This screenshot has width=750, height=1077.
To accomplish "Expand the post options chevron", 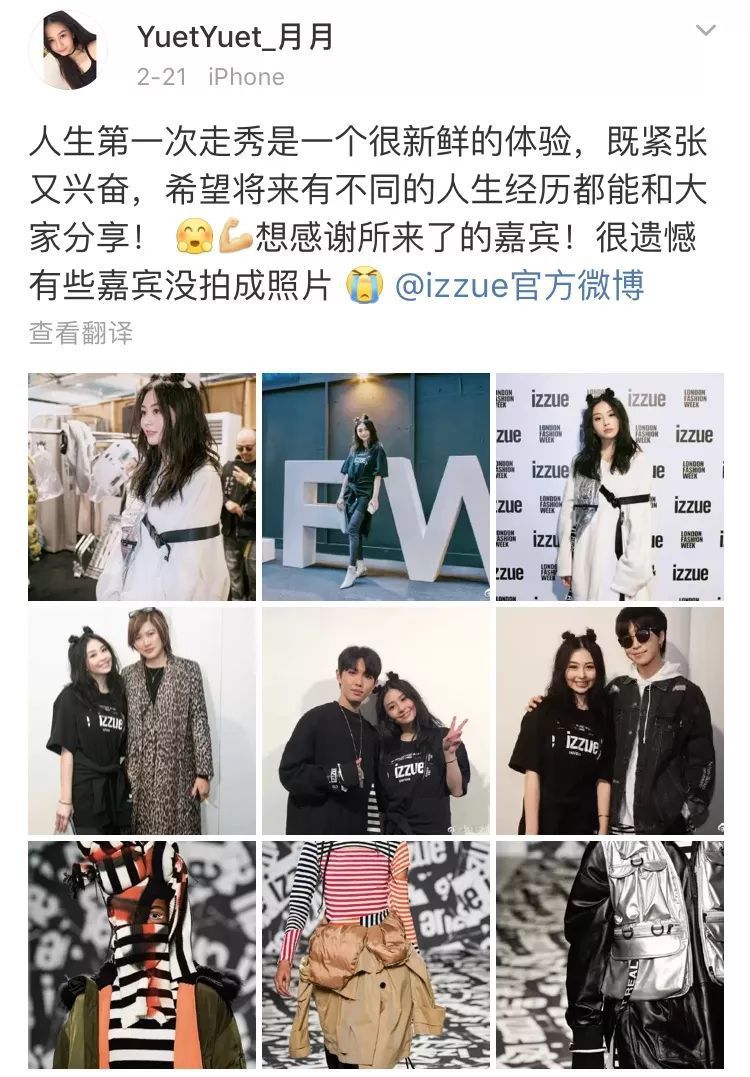I will point(706,31).
